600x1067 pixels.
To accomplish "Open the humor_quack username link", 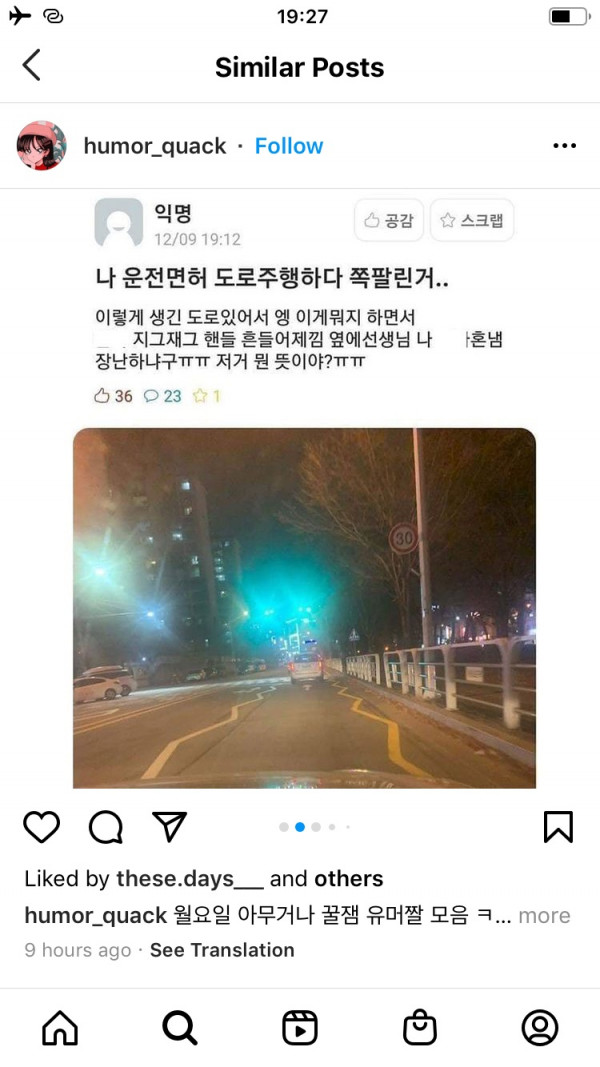I will coord(155,146).
